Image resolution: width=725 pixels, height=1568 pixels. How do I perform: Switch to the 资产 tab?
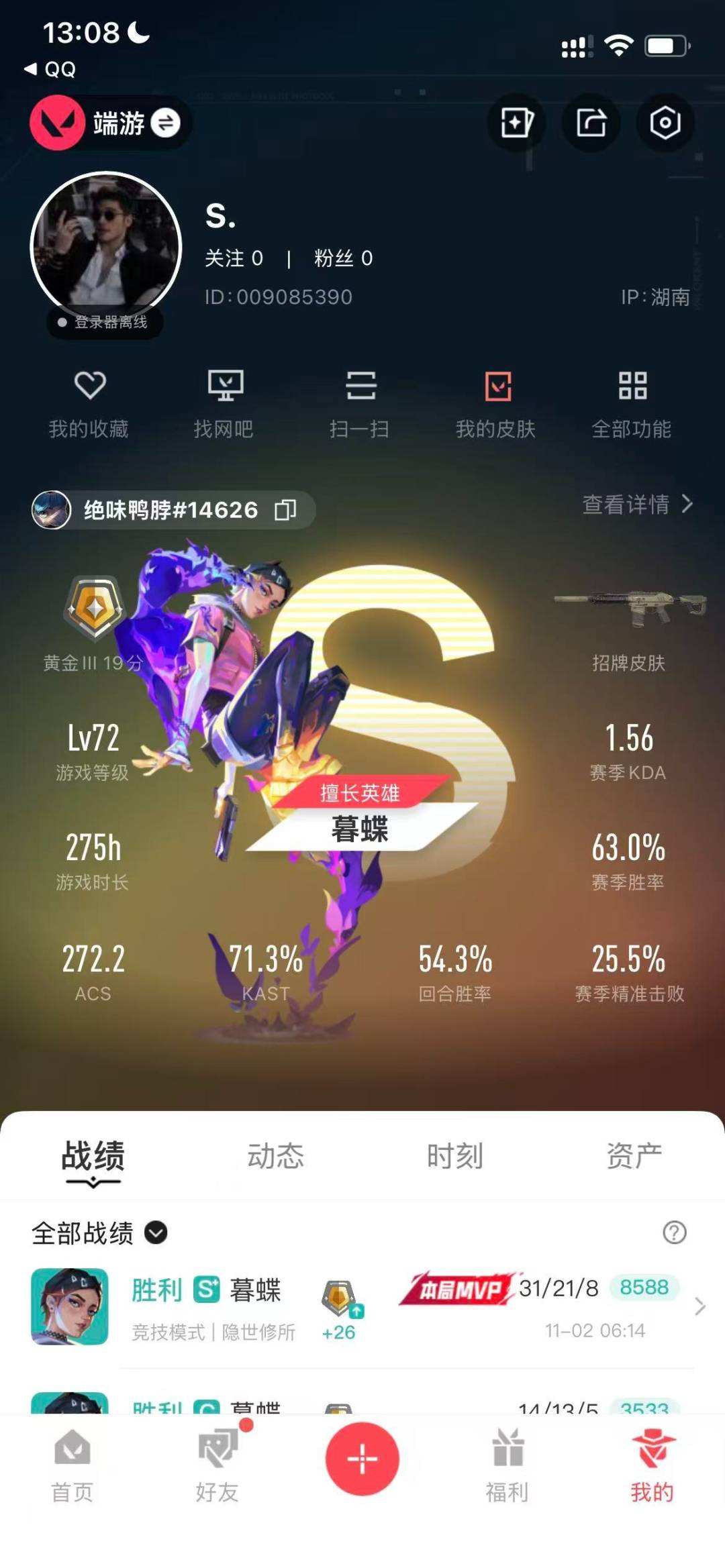point(634,1156)
